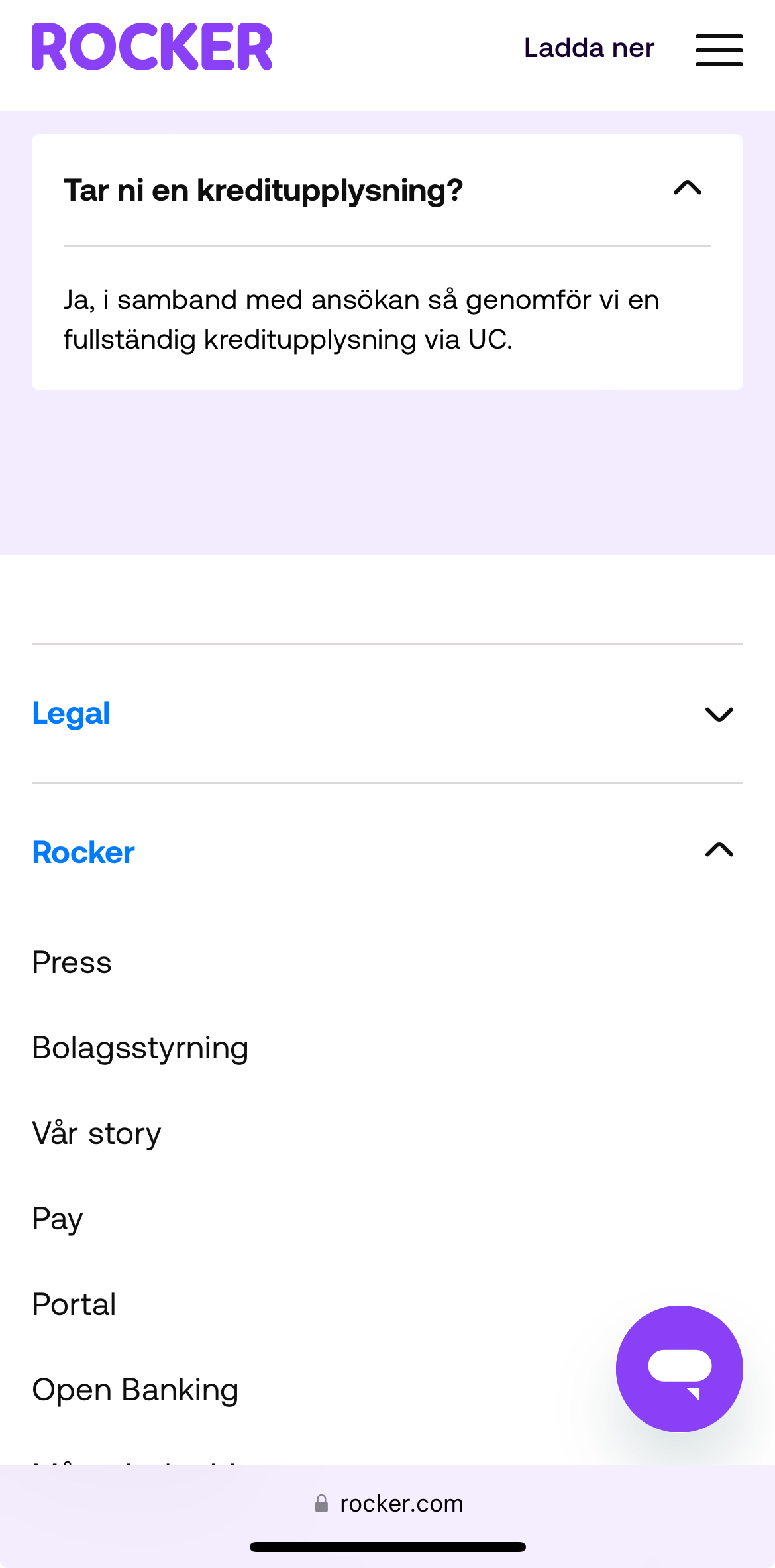Collapse the Tar ni en kreditupplysning question
Image resolution: width=775 pixels, height=1568 pixels.
(687, 189)
